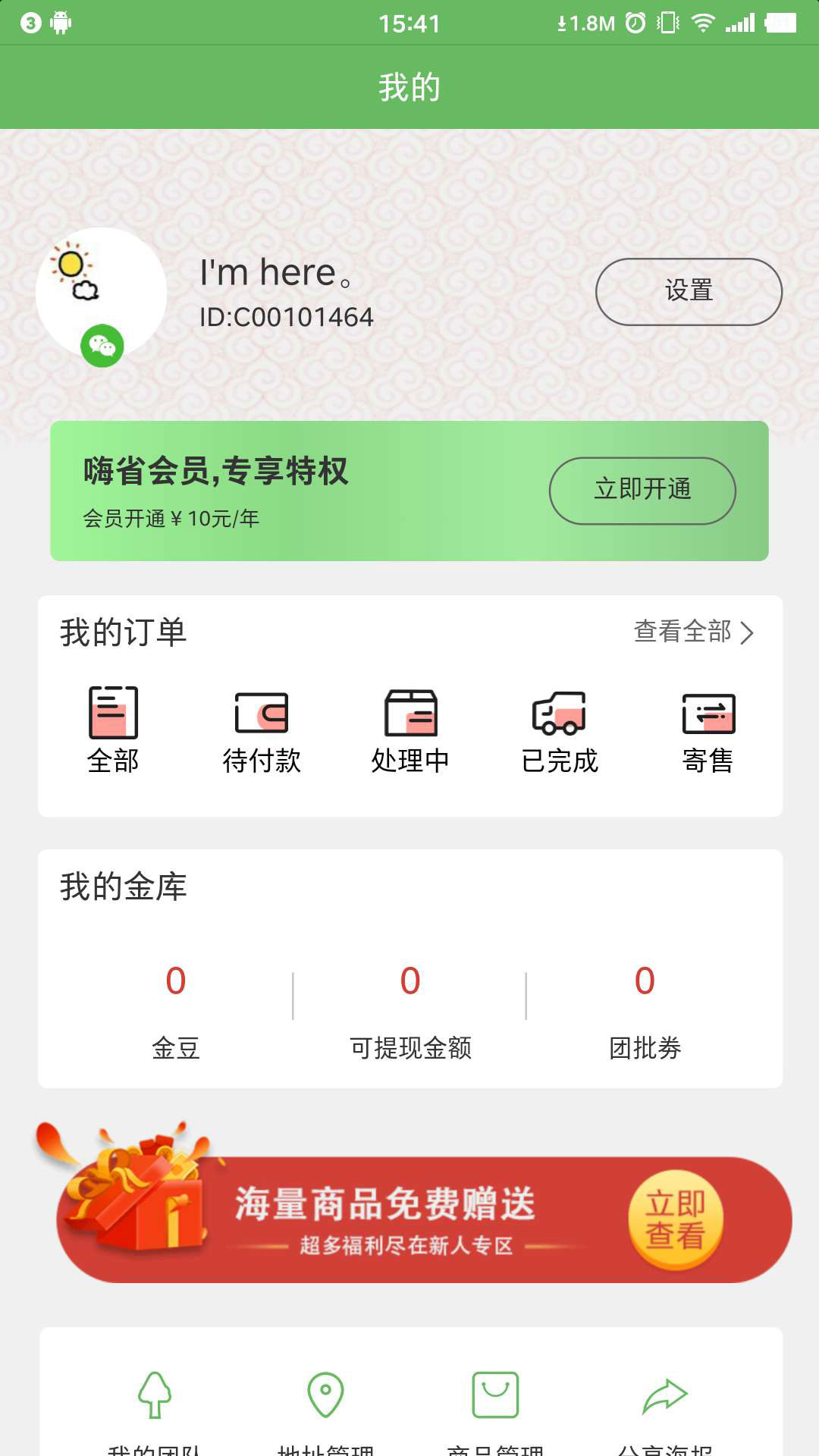Screen dimensions: 819x1456
Task: Open 商品管理 shopping bag icon
Action: 495,1395
